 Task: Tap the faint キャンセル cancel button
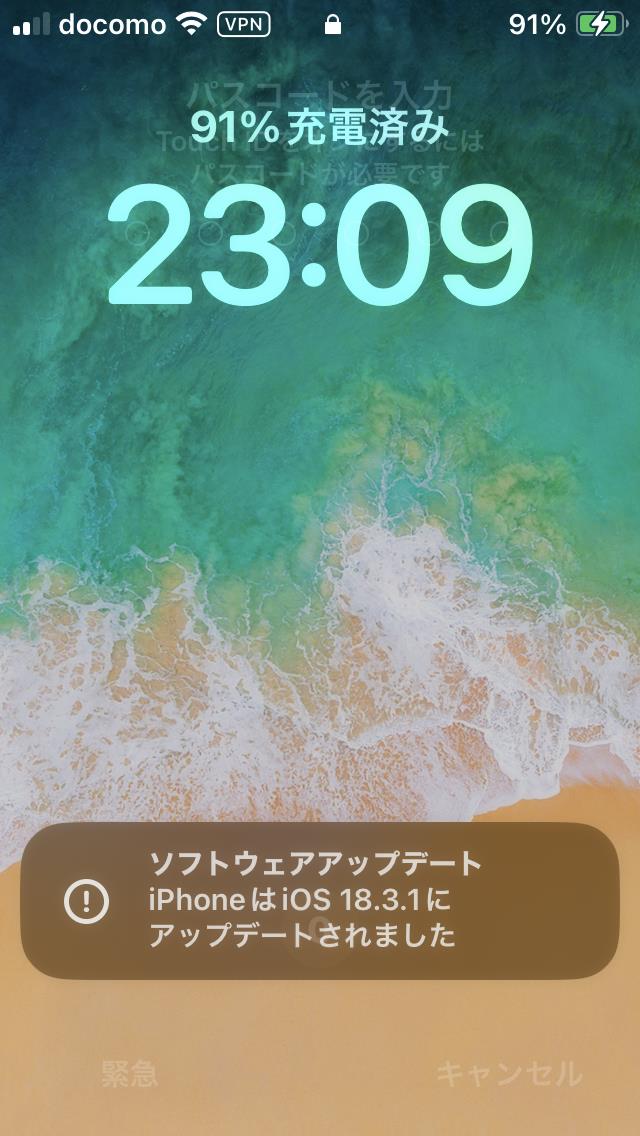(x=509, y=1073)
